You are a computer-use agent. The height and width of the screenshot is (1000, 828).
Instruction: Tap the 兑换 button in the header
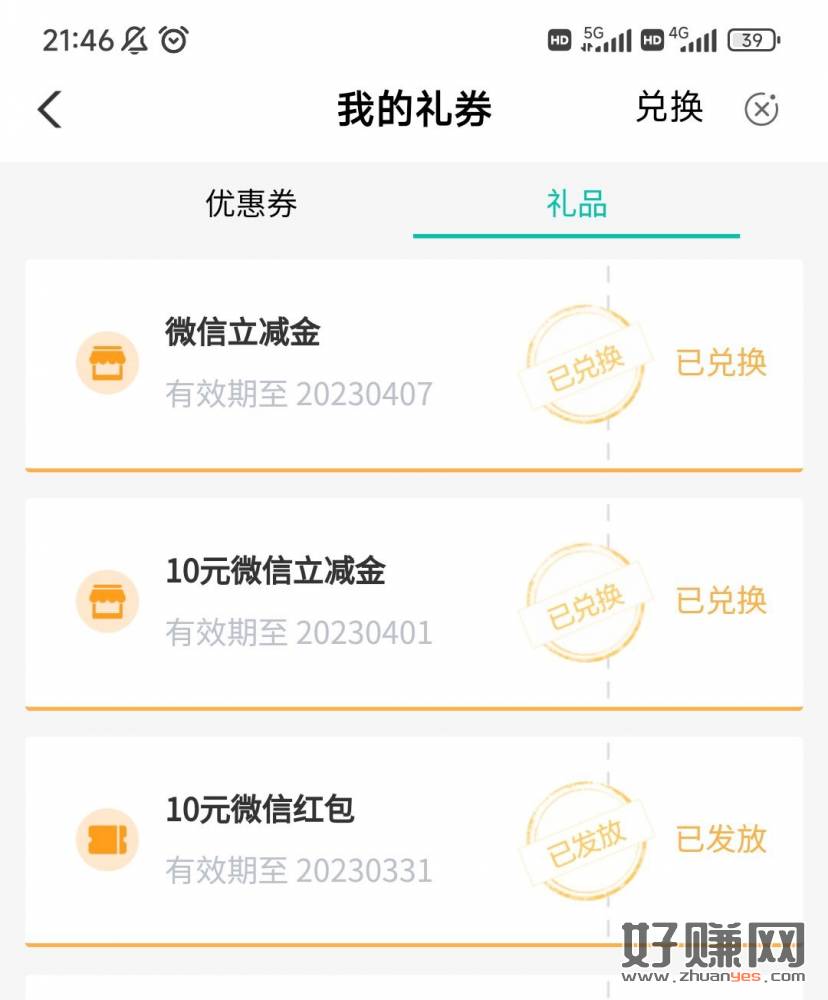pos(669,108)
